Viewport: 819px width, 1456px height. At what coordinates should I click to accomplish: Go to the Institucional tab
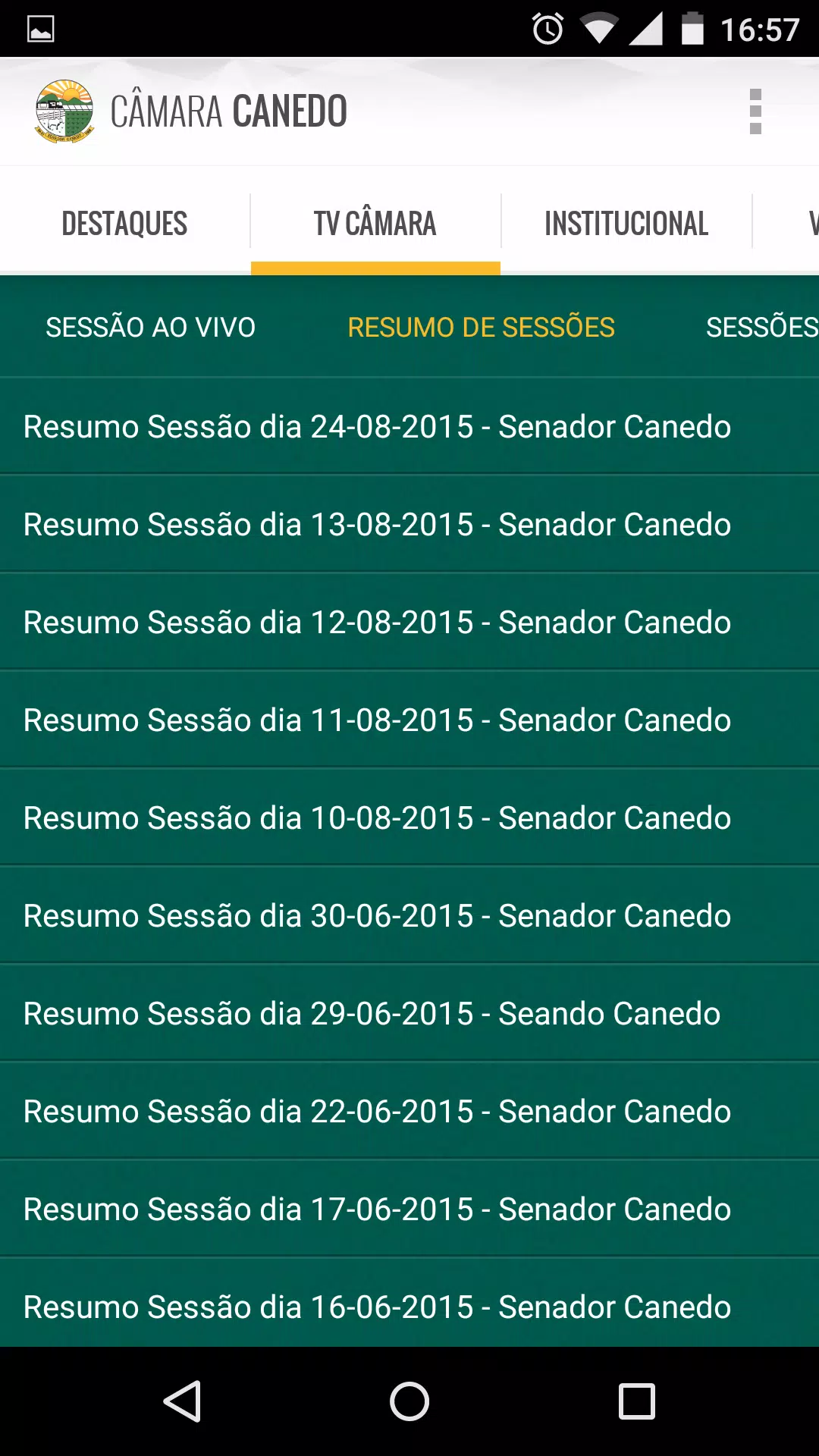tap(626, 224)
